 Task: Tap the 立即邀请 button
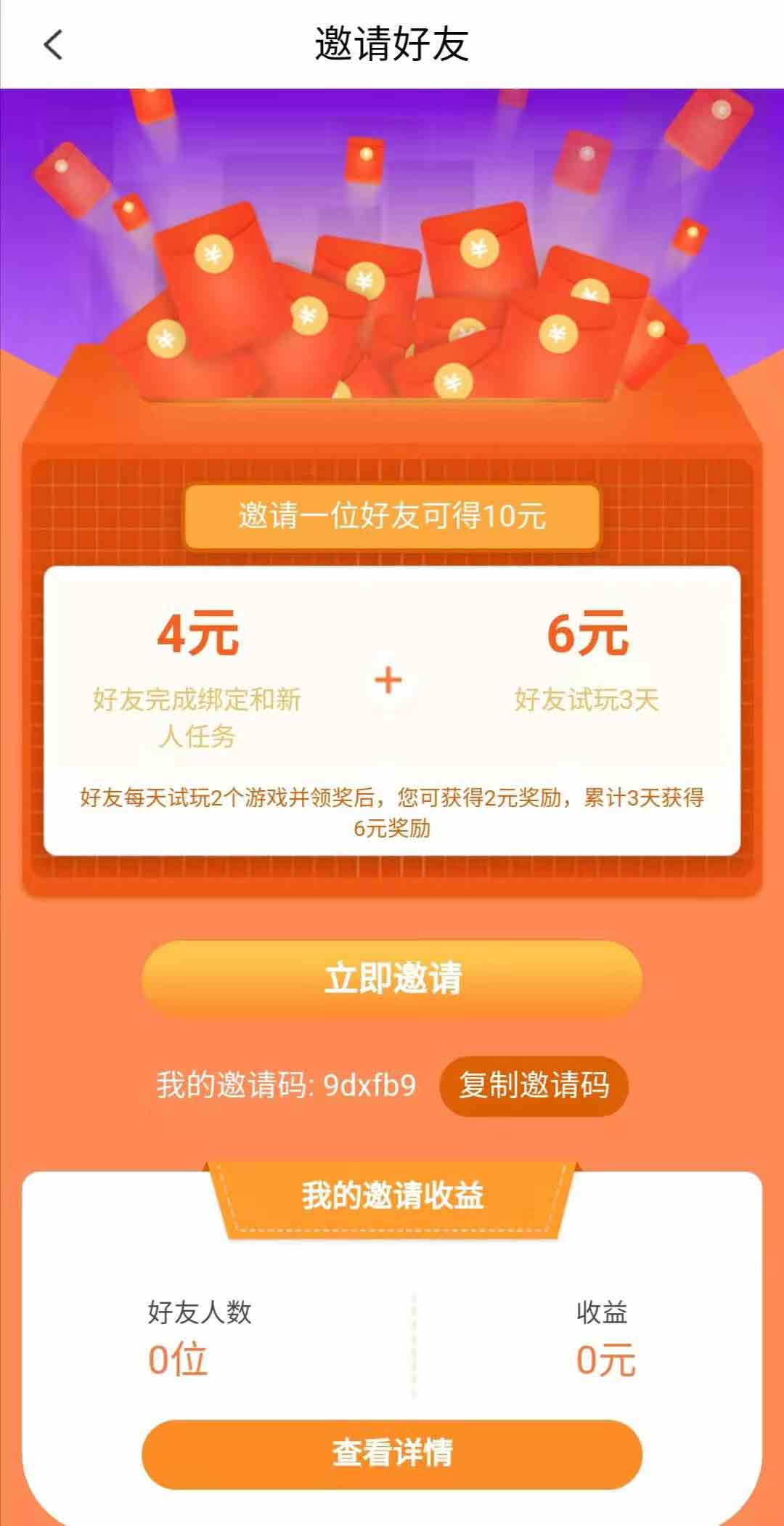click(392, 978)
